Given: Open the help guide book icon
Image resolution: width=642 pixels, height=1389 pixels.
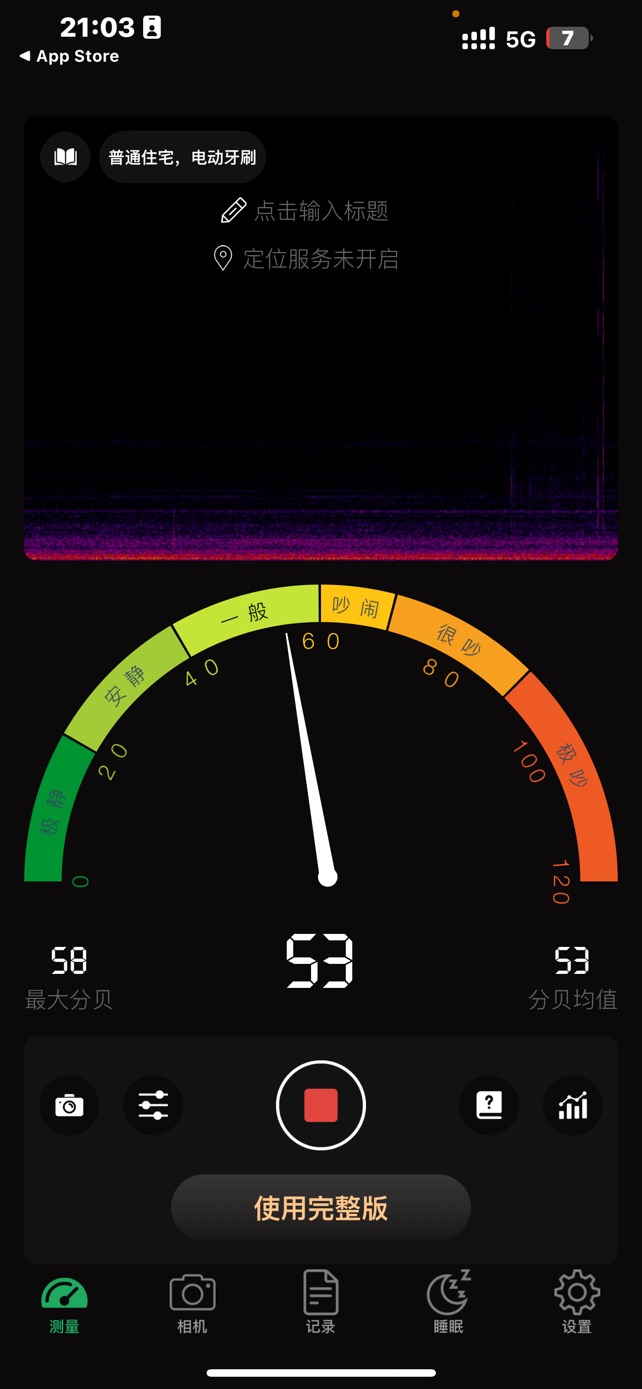Looking at the screenshot, I should 489,1105.
